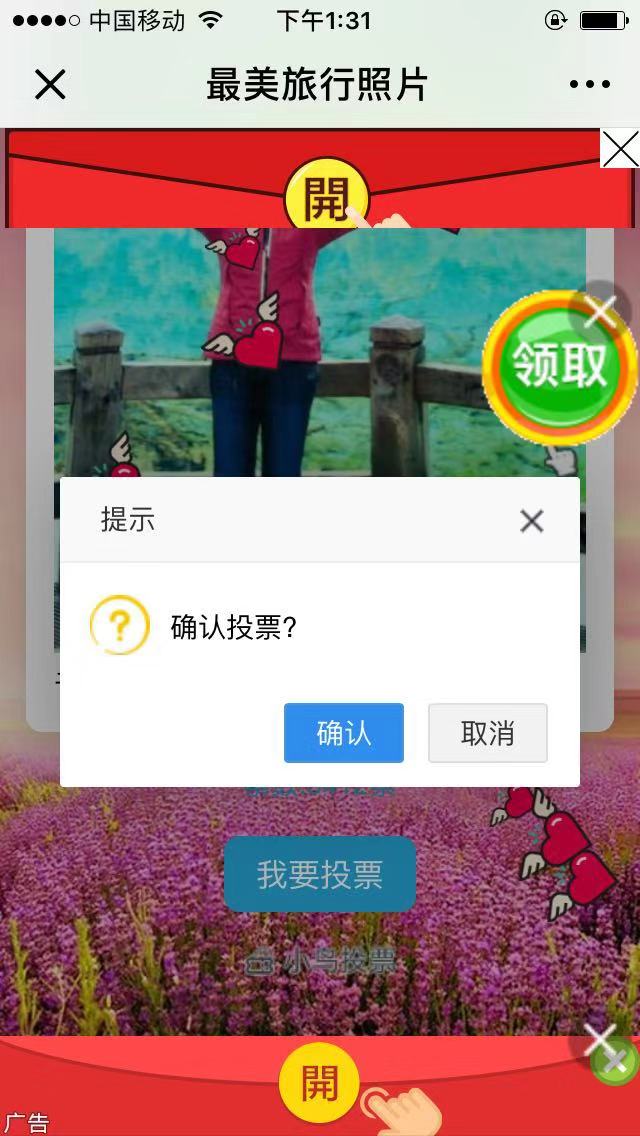Image resolution: width=640 pixels, height=1136 pixels.
Task: Open the bottom red envelope 開 button
Action: pyautogui.click(x=319, y=1083)
